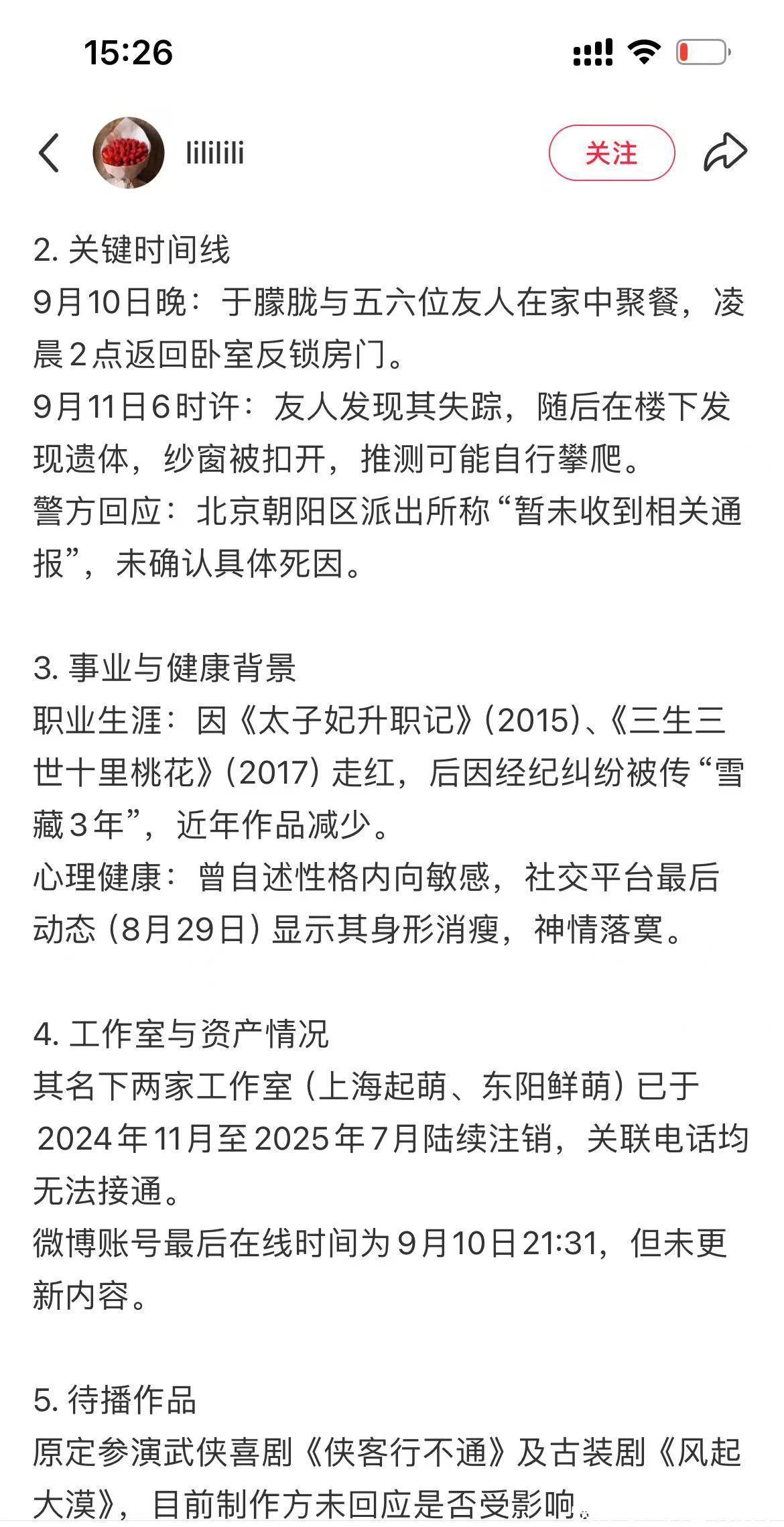This screenshot has height=1527, width=784.
Task: Follow lililili with the 关注 button
Action: pos(611,153)
